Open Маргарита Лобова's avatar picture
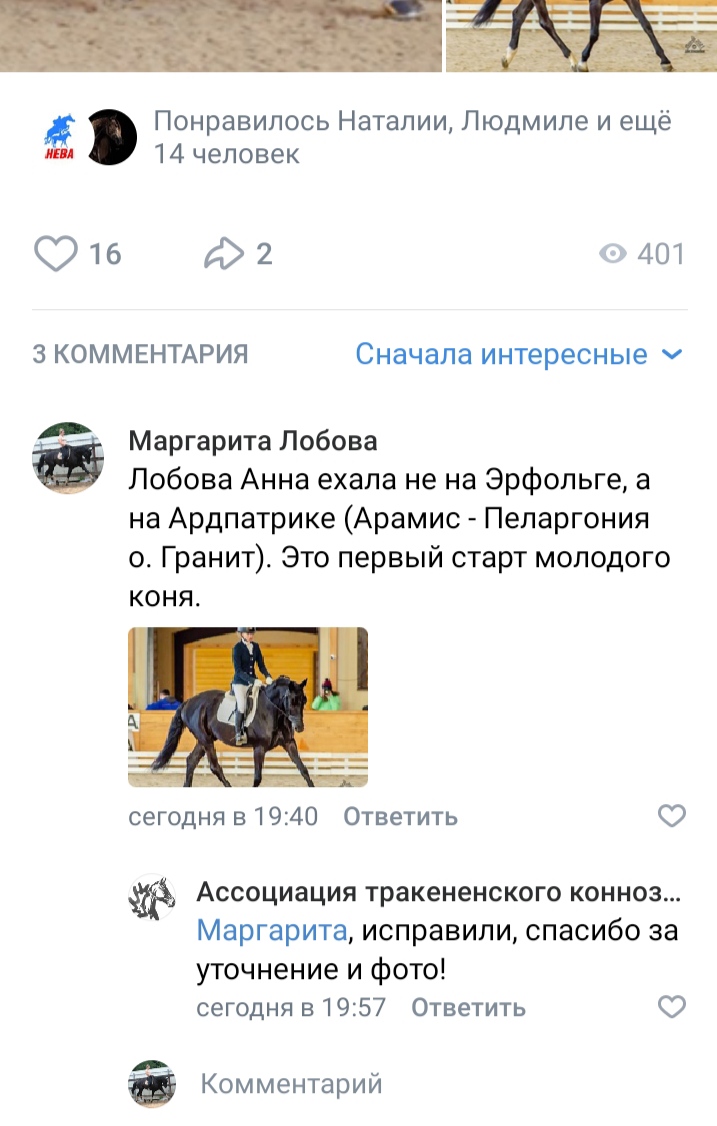 tap(68, 458)
